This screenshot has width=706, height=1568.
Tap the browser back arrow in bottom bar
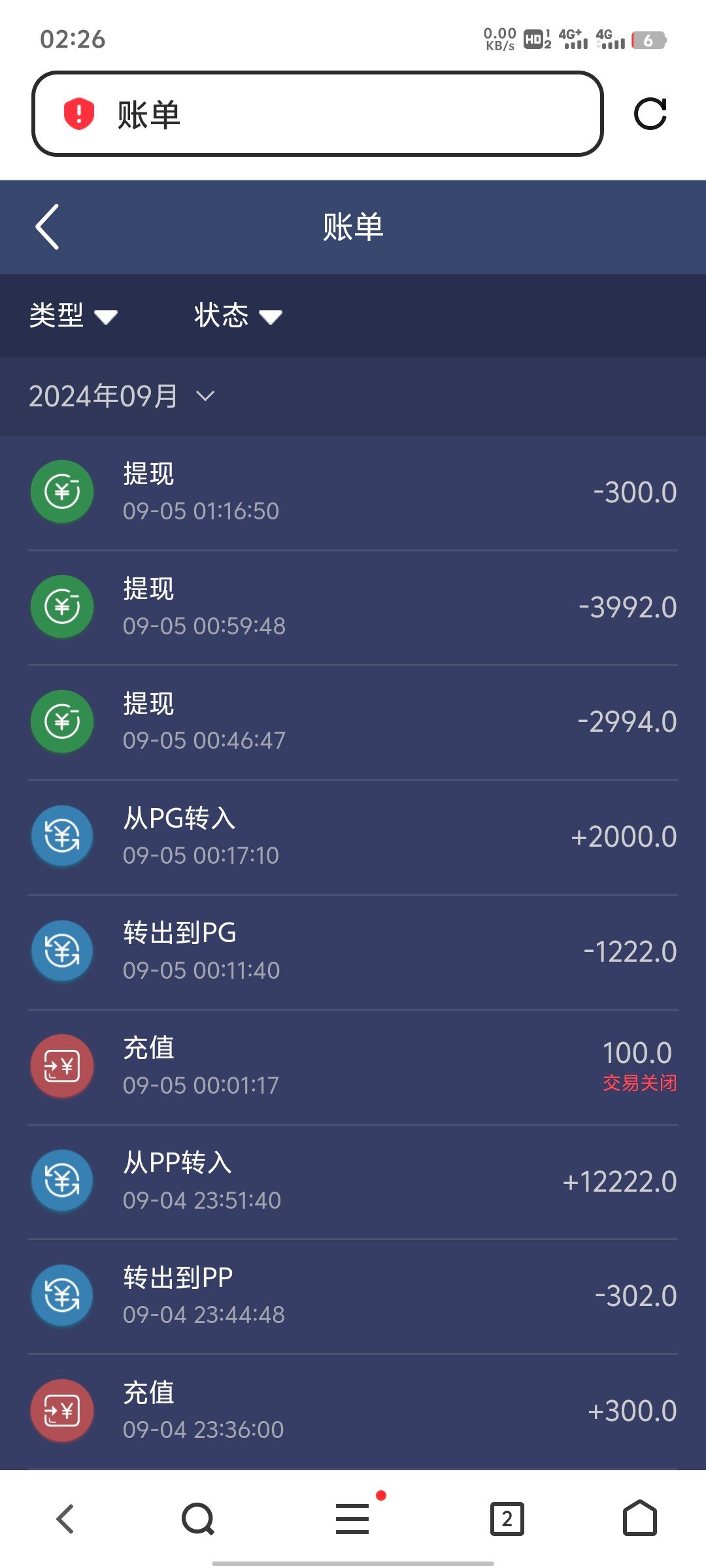tap(65, 1519)
